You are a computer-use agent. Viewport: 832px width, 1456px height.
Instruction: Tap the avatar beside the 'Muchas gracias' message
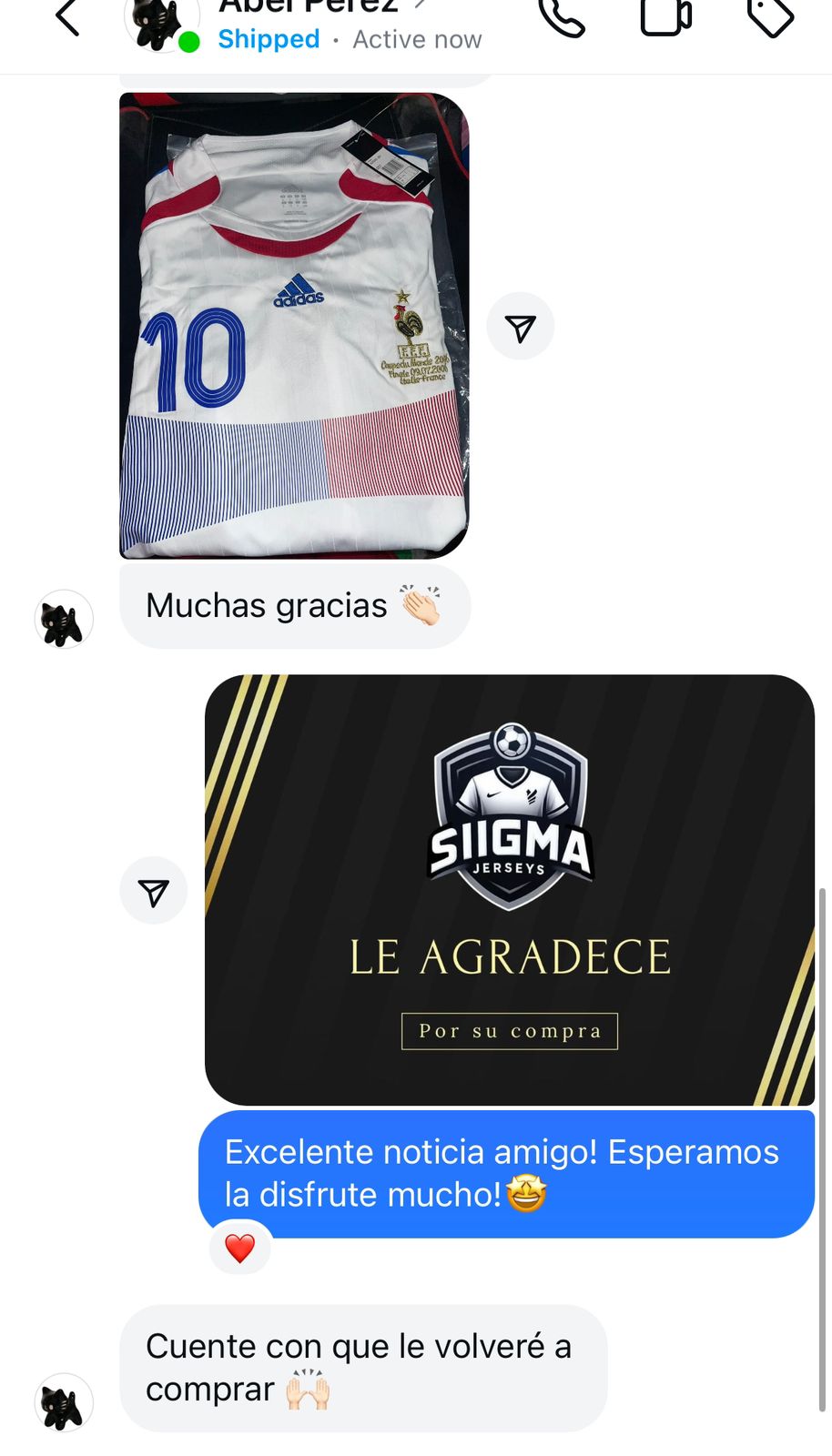pos(64,620)
